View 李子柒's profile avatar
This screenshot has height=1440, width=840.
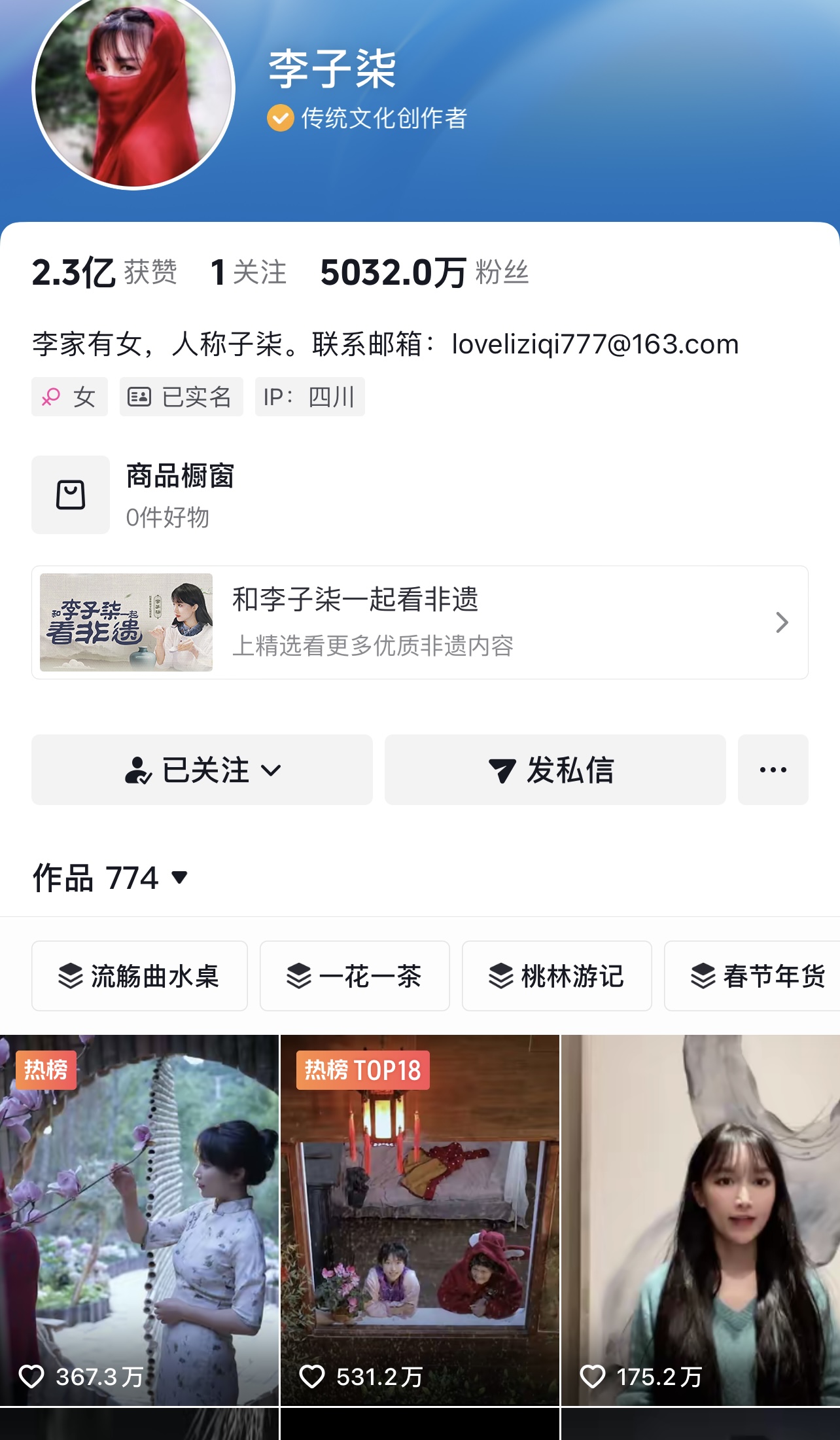click(x=133, y=88)
